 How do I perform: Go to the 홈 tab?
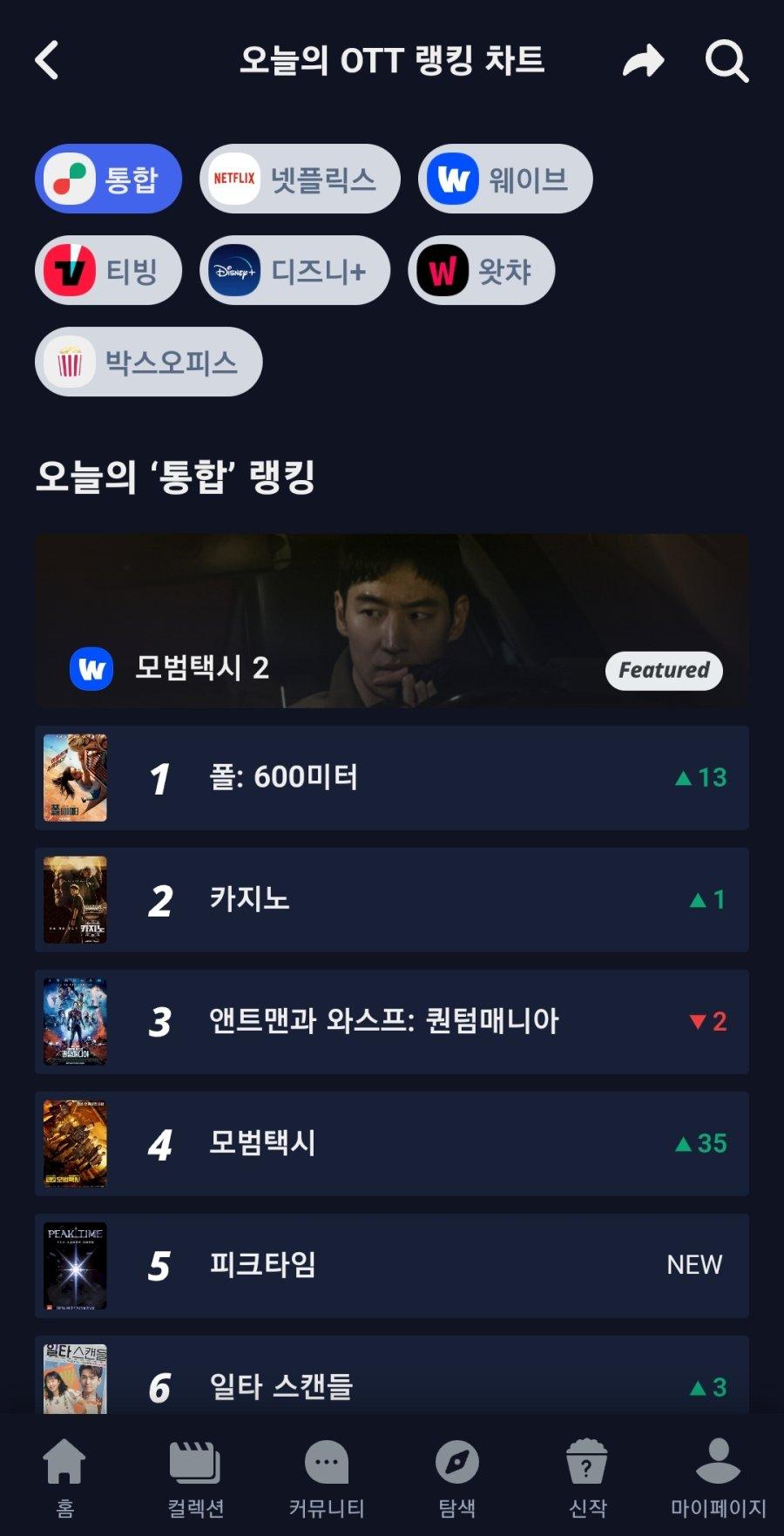(64, 1477)
